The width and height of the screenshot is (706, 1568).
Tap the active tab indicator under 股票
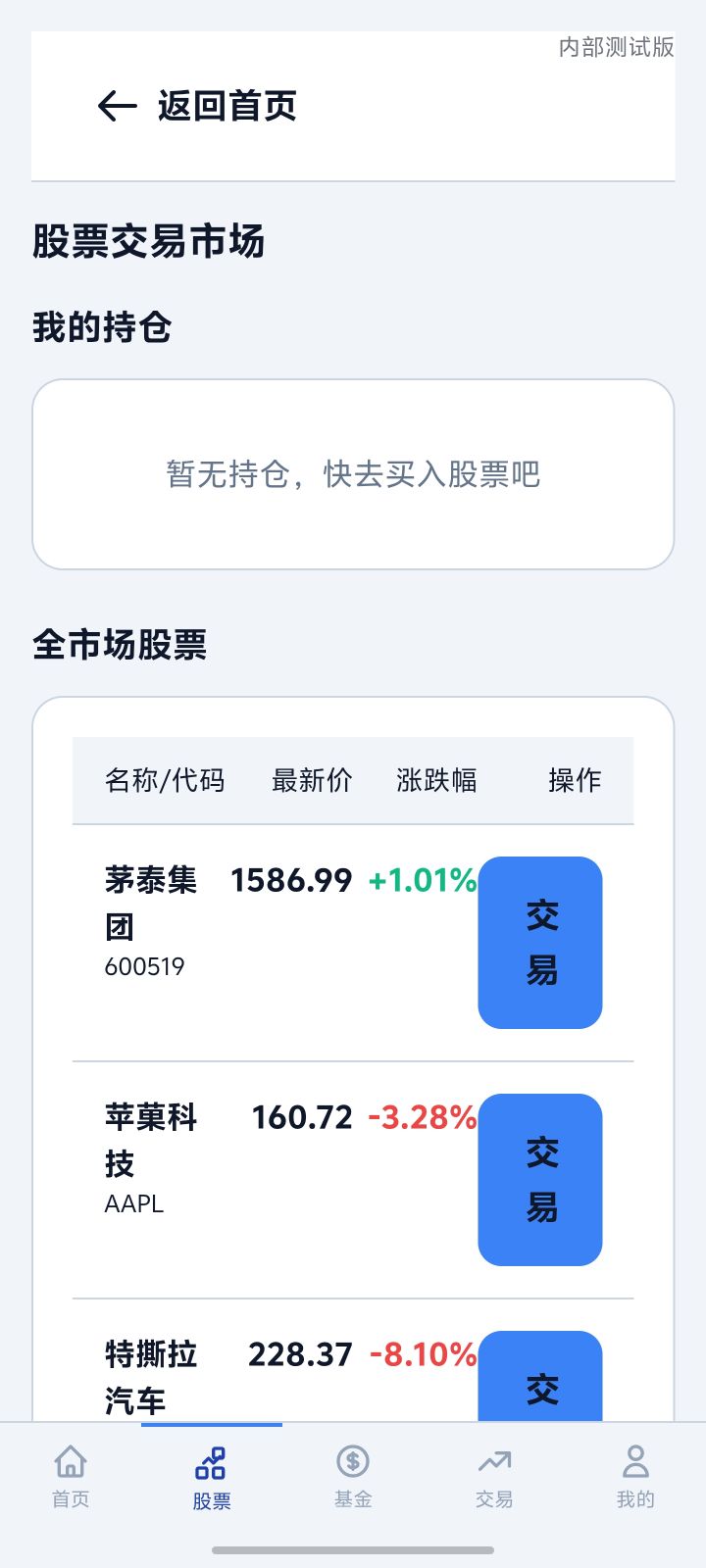[211, 1427]
